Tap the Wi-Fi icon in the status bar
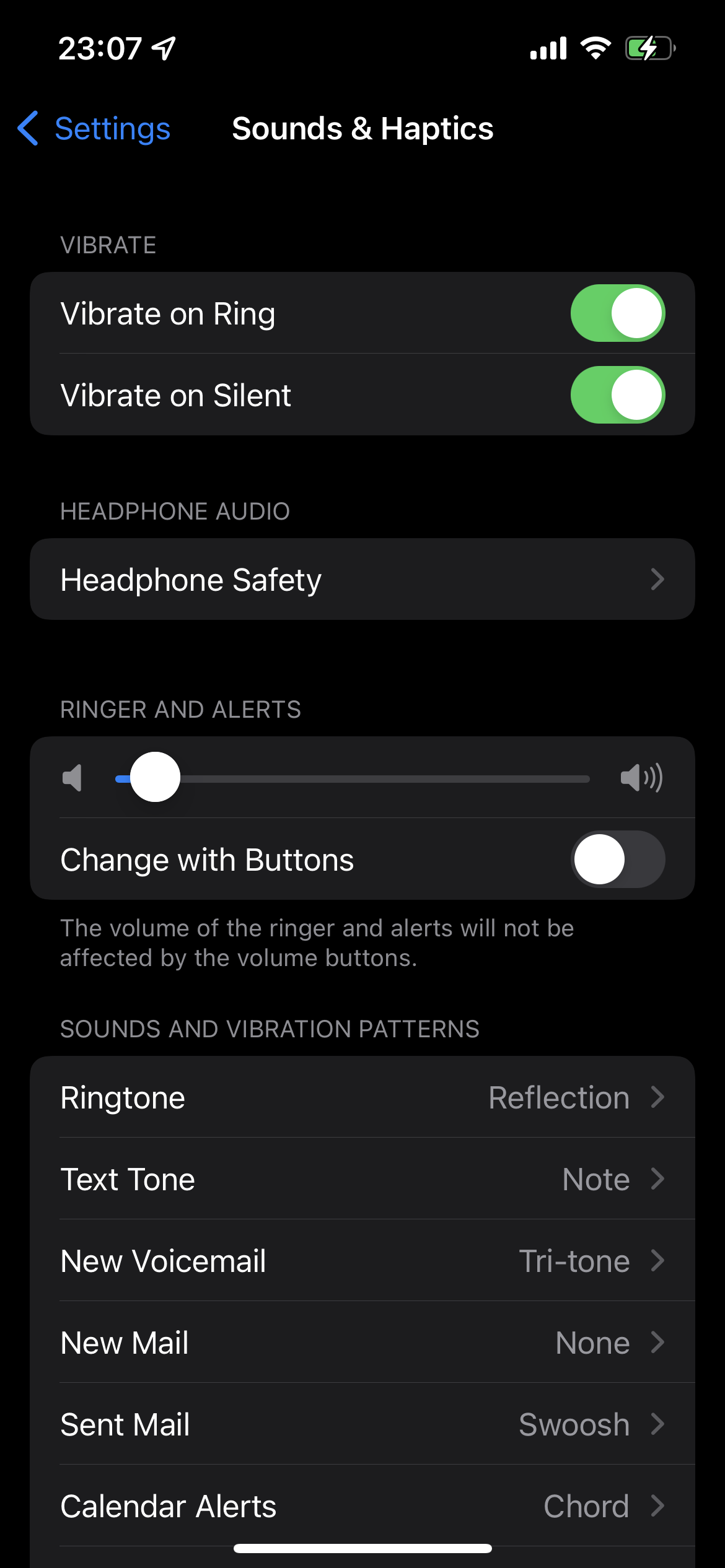Viewport: 725px width, 1568px height. pos(595,48)
